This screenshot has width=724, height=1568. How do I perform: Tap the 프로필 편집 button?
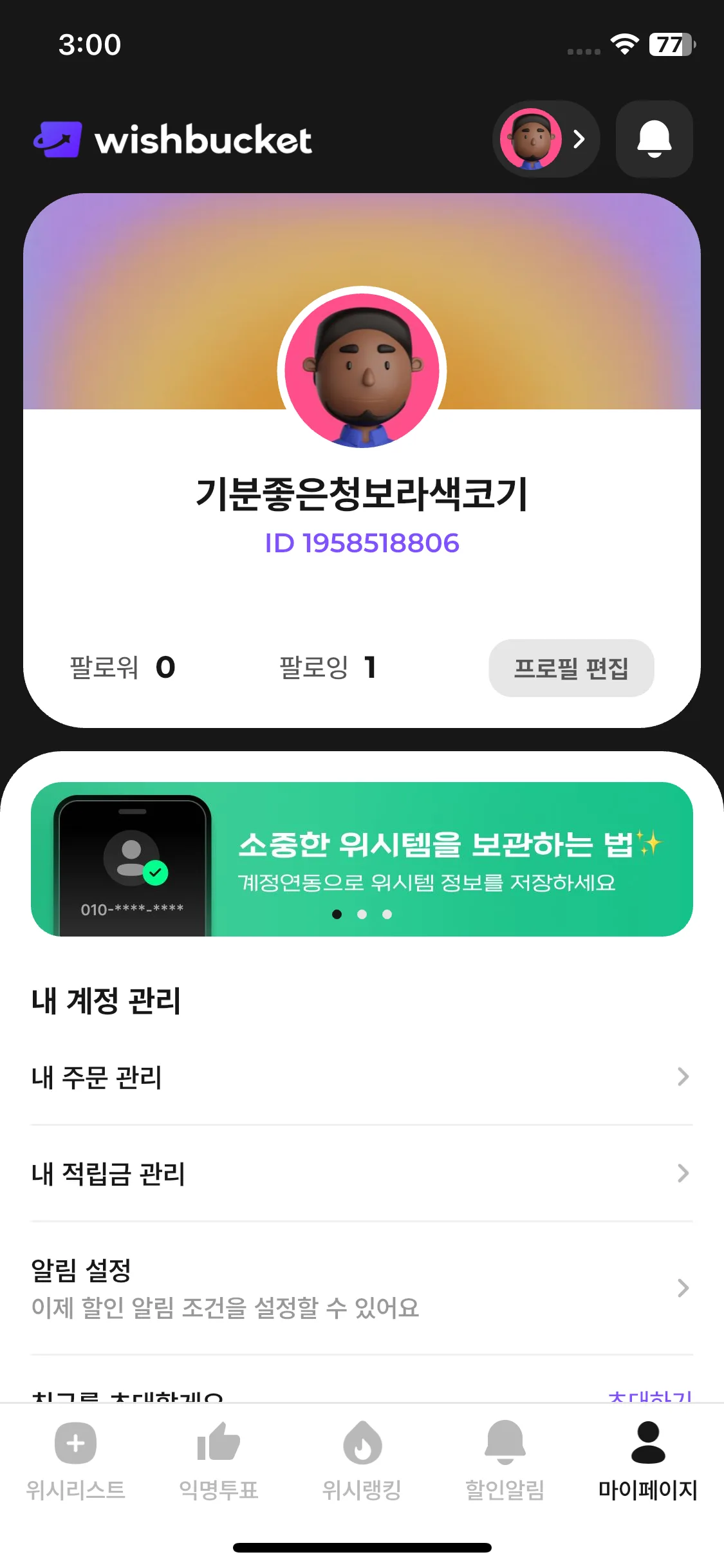[x=571, y=667]
